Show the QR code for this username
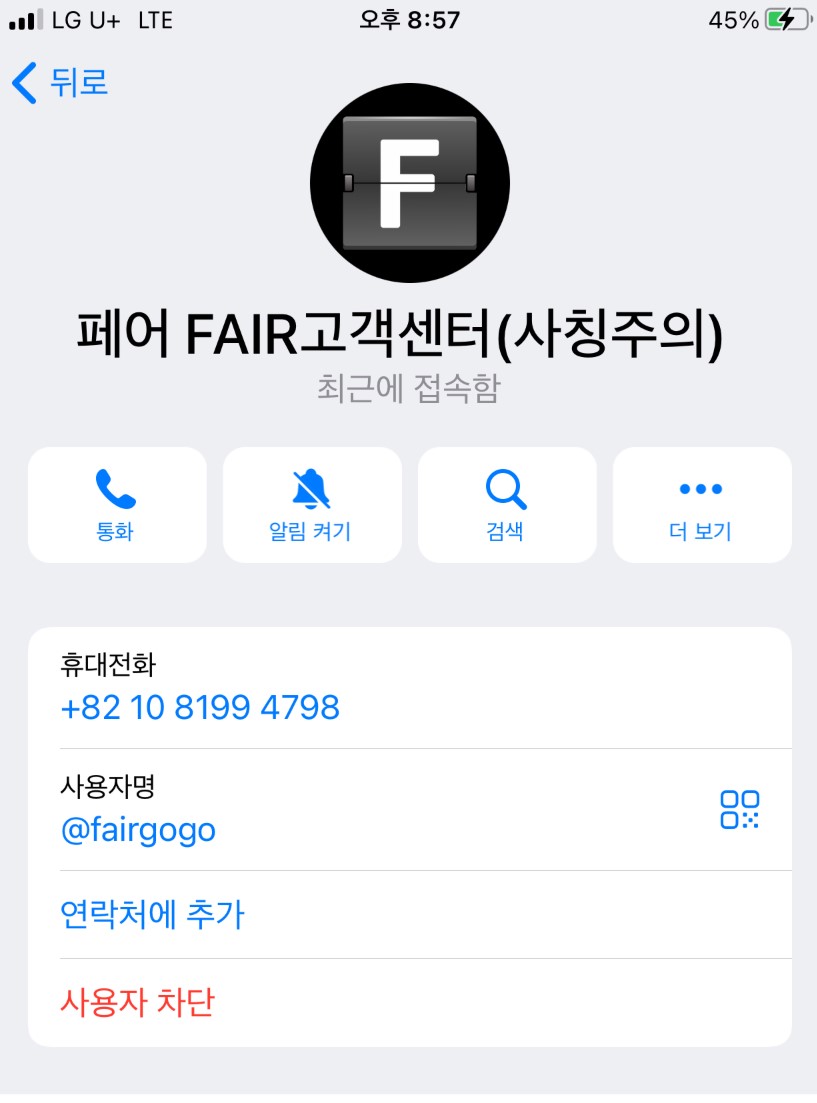The height and width of the screenshot is (1103, 817). [739, 809]
